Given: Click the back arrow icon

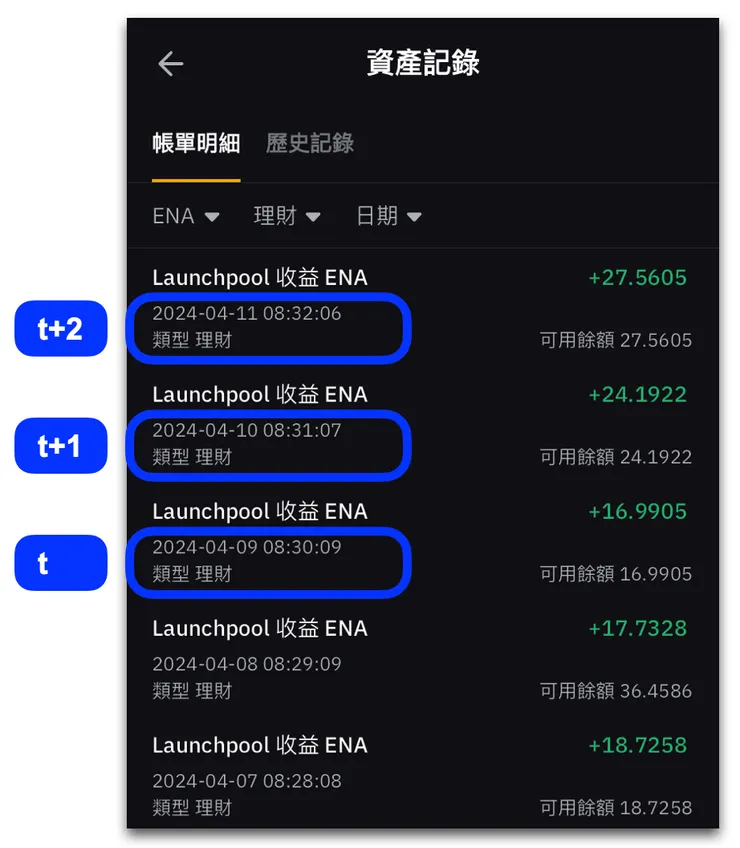Looking at the screenshot, I should [170, 63].
